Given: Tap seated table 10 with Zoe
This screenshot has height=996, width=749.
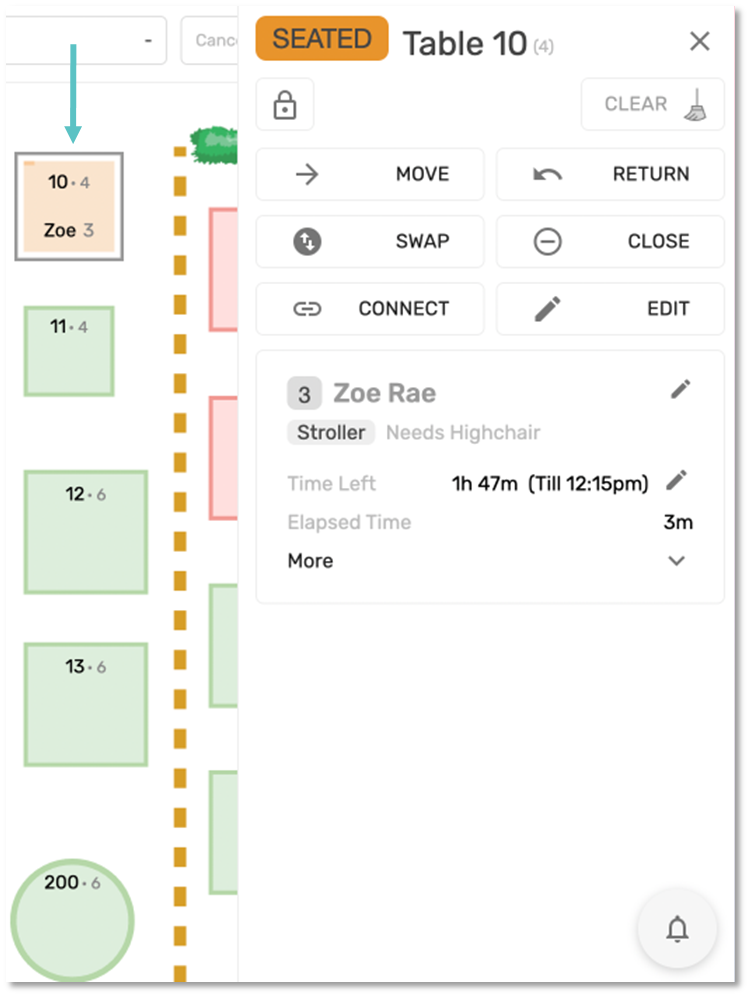Looking at the screenshot, I should [x=69, y=207].
